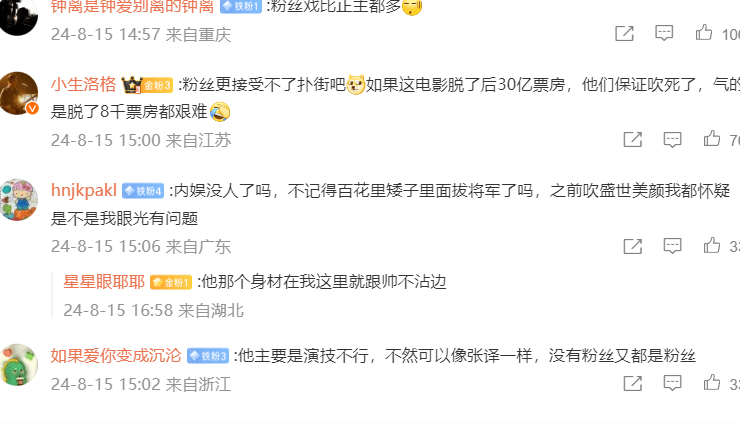This screenshot has width=740, height=425.
Task: Like 如果爱你变成沉沦's comment
Action: (x=712, y=383)
